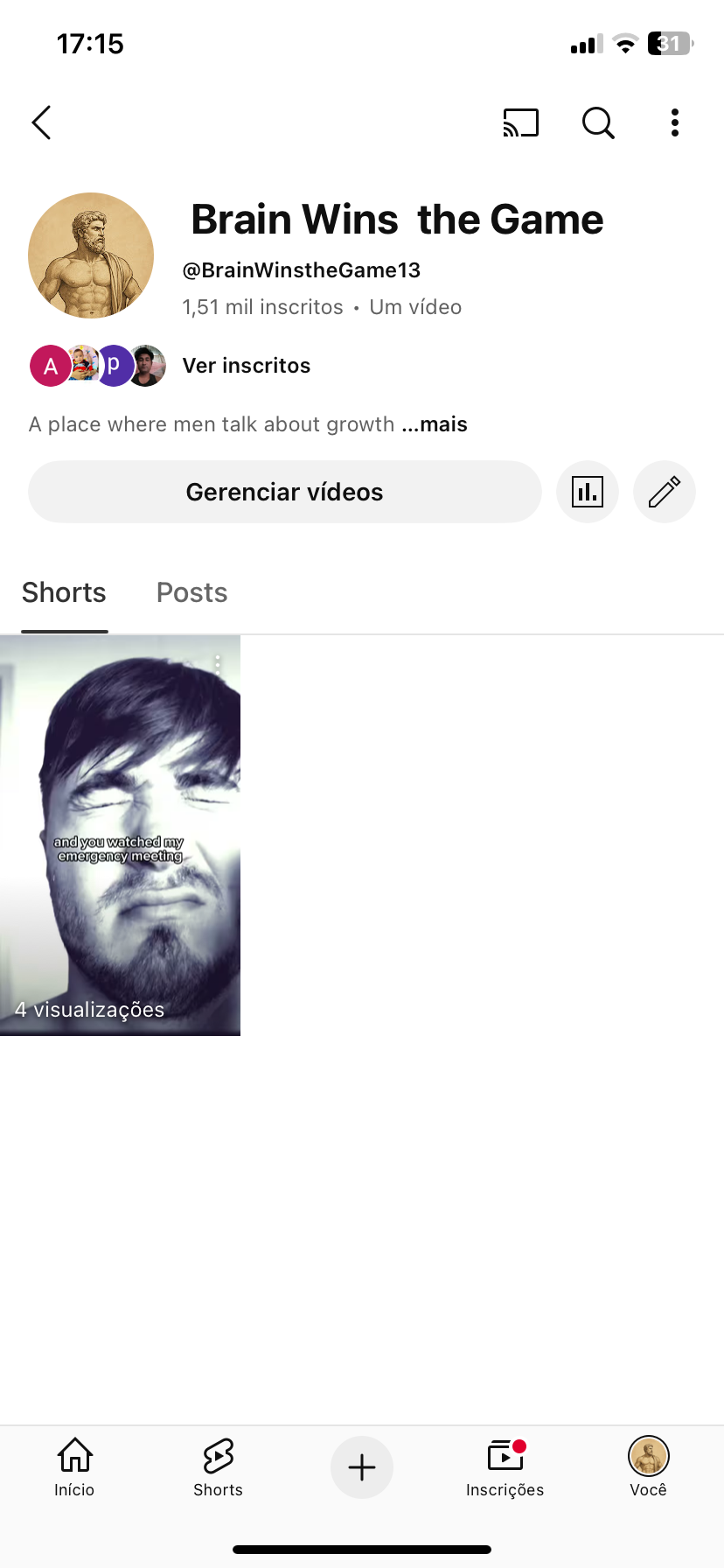Edit the channel with the pencil icon

pos(665,492)
